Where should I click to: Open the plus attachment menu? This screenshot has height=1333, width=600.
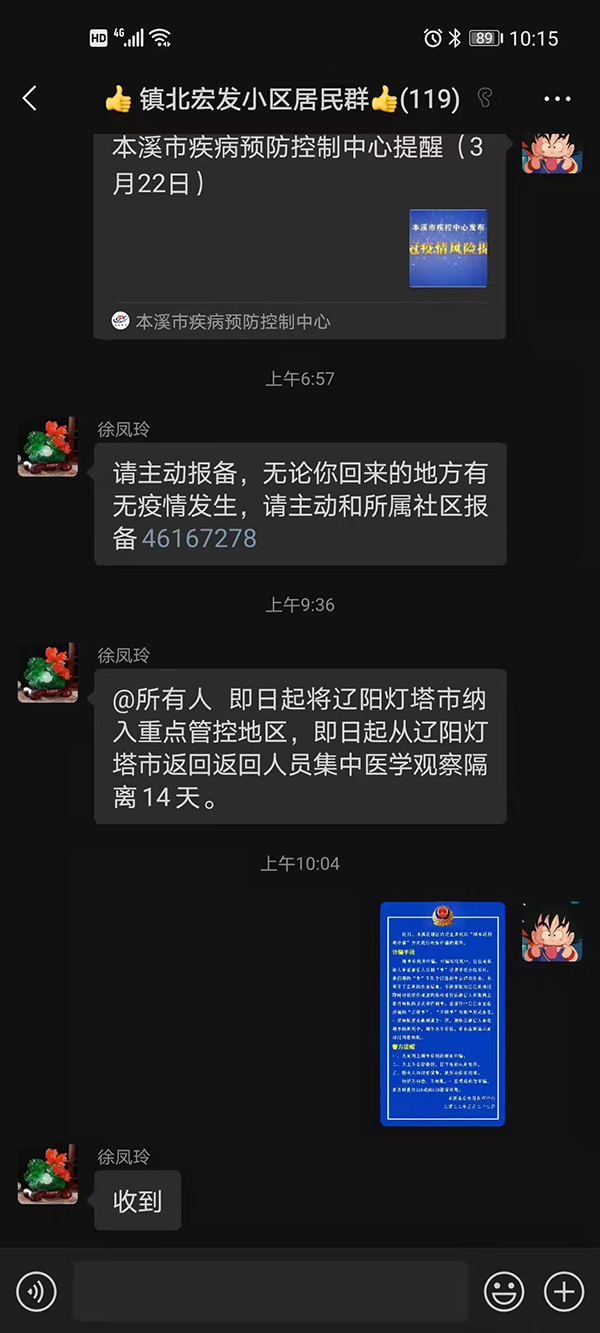coord(564,1292)
